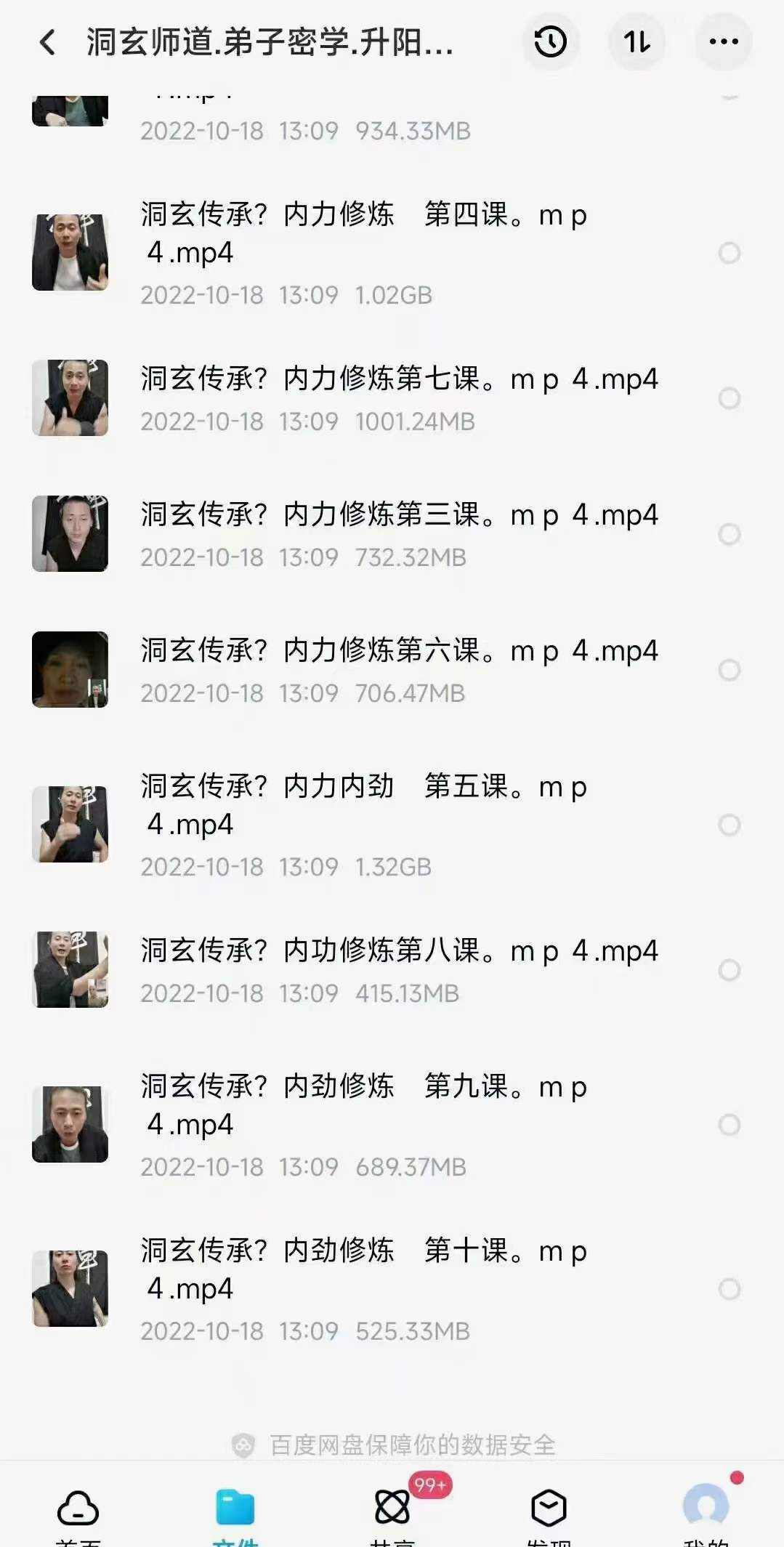Open video 内力修炼 第四课

click(x=363, y=234)
